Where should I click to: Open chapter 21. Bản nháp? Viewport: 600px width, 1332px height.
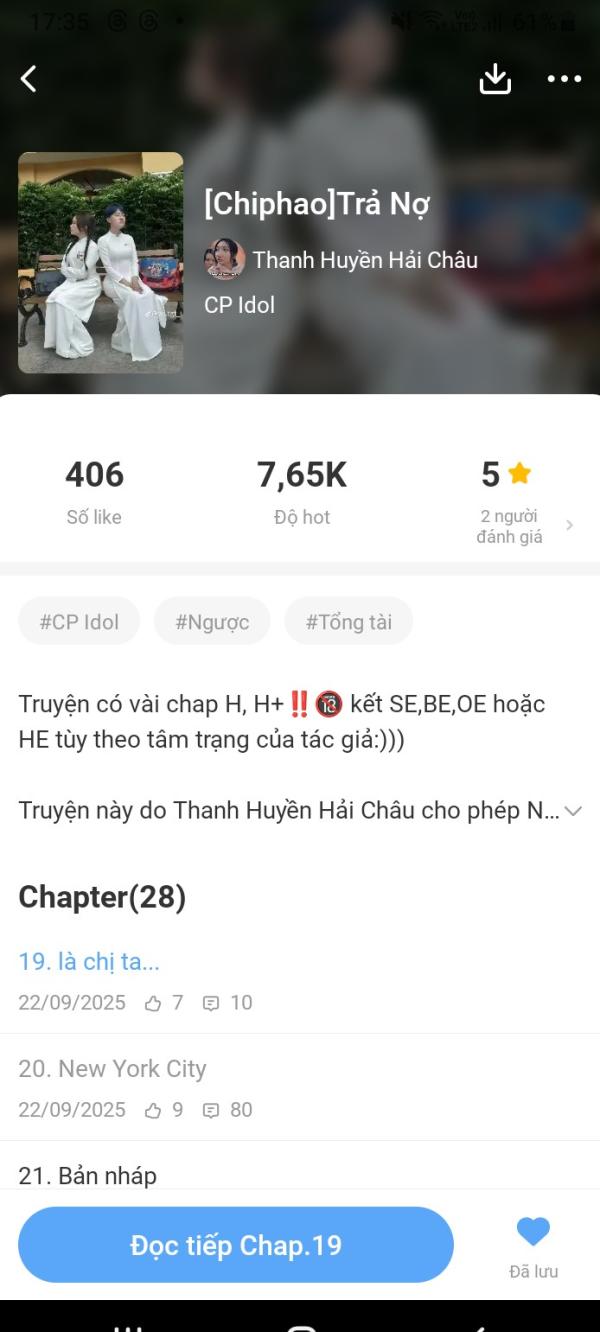87,1176
